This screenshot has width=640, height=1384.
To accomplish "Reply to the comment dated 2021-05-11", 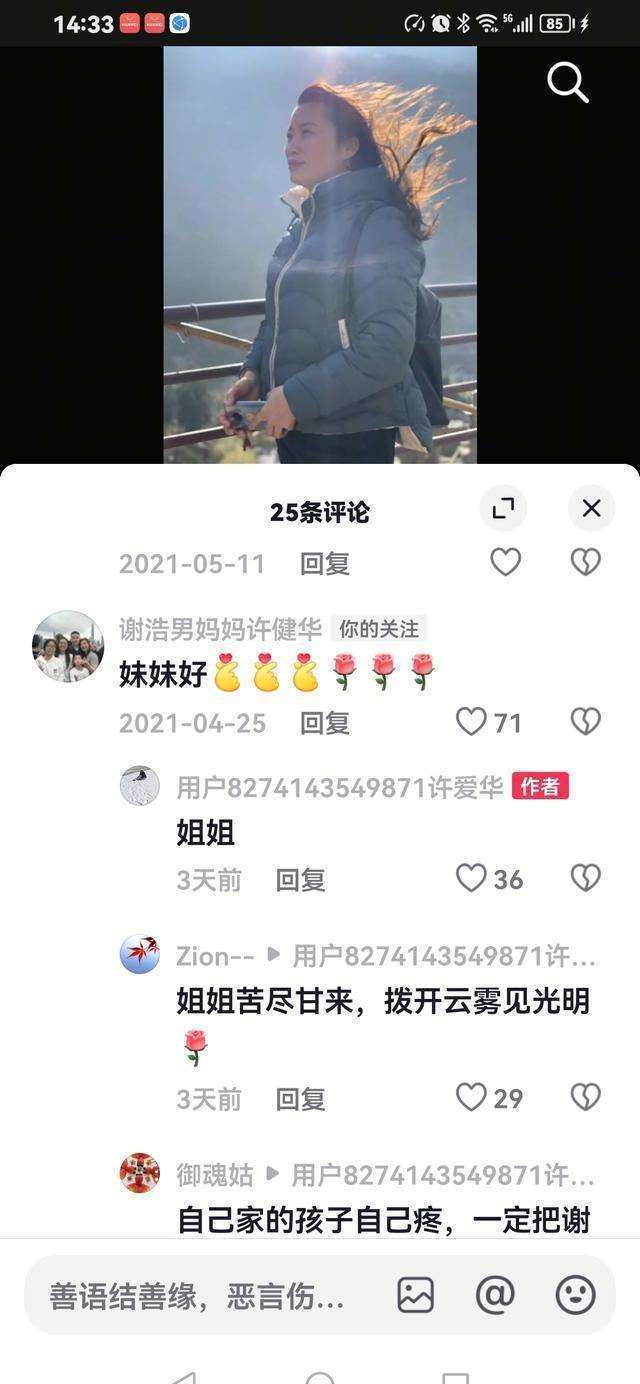I will click(325, 563).
